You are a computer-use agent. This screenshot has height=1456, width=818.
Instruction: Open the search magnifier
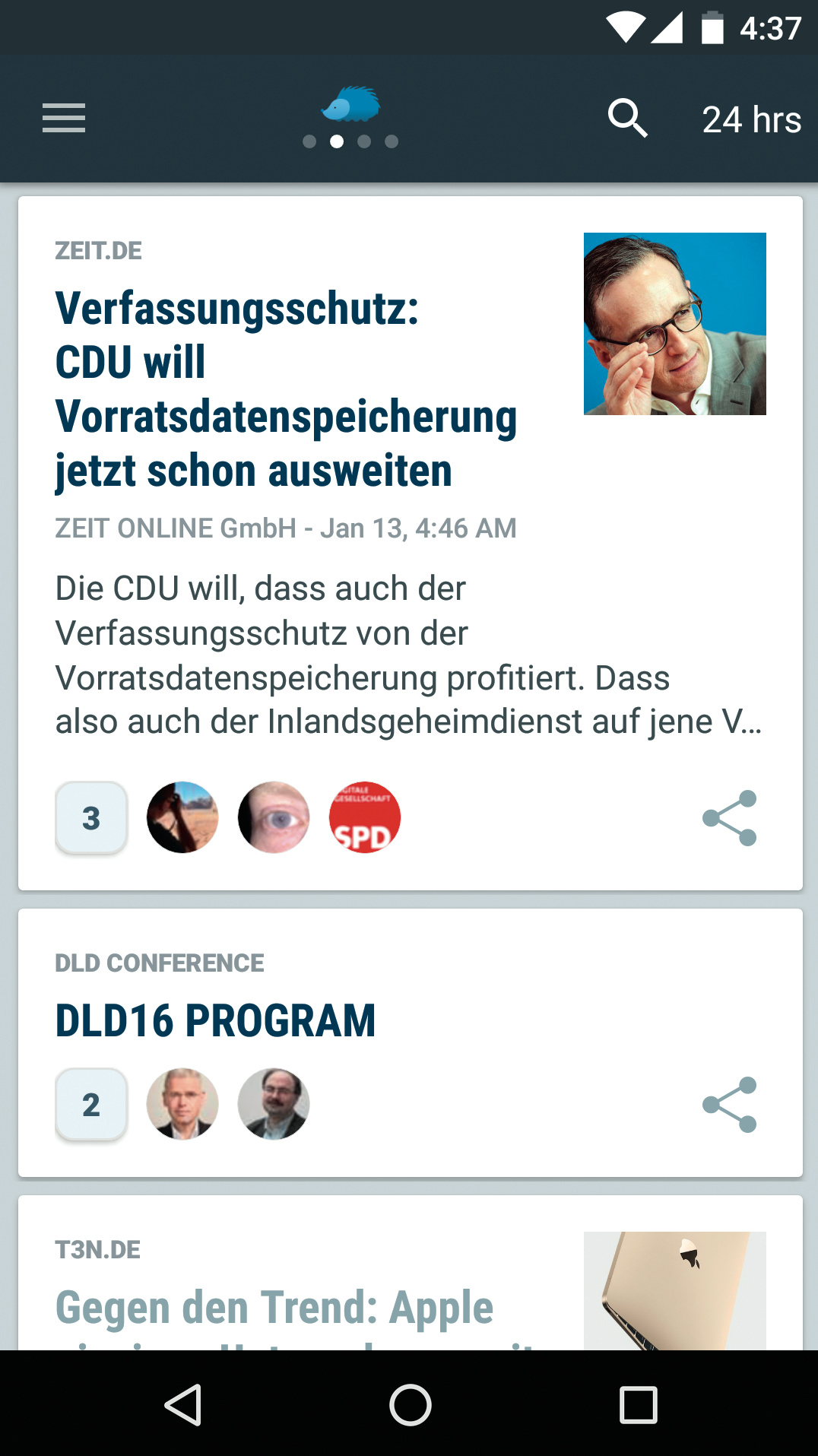(x=627, y=119)
